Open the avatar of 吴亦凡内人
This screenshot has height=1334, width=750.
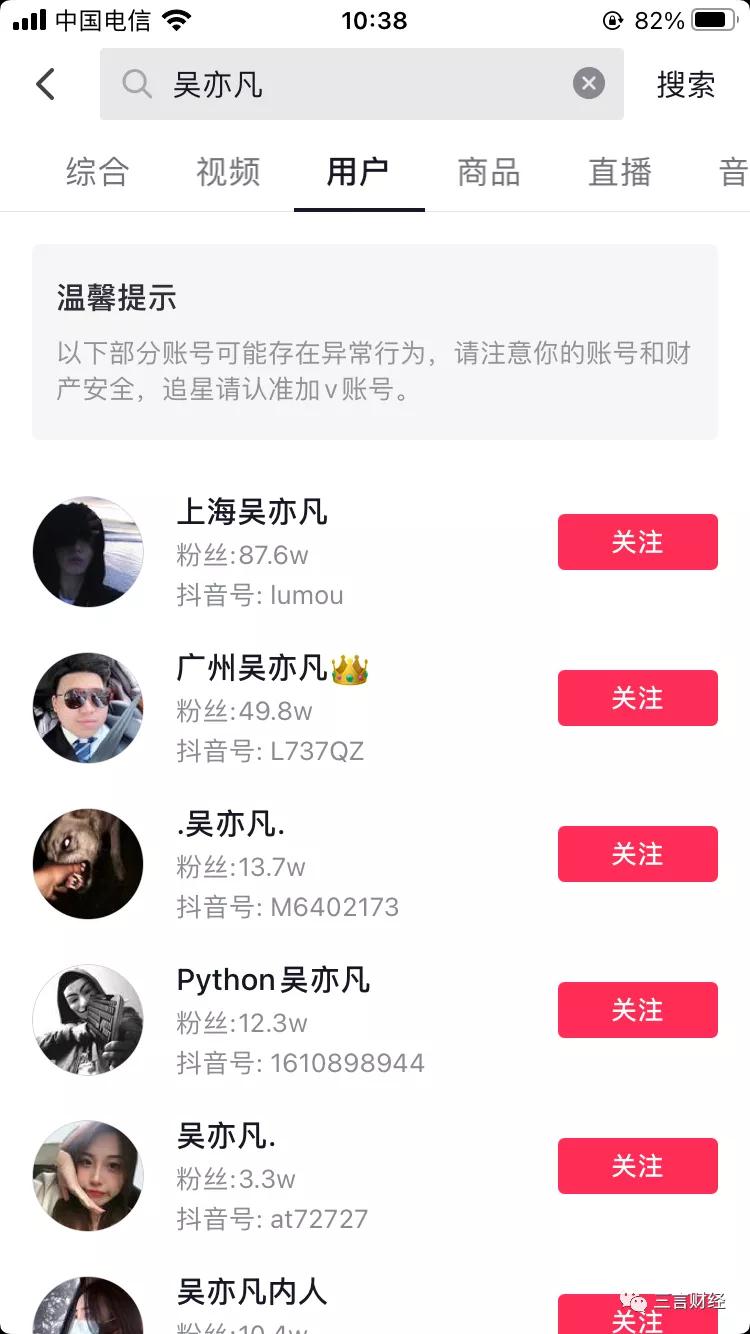click(x=88, y=1310)
